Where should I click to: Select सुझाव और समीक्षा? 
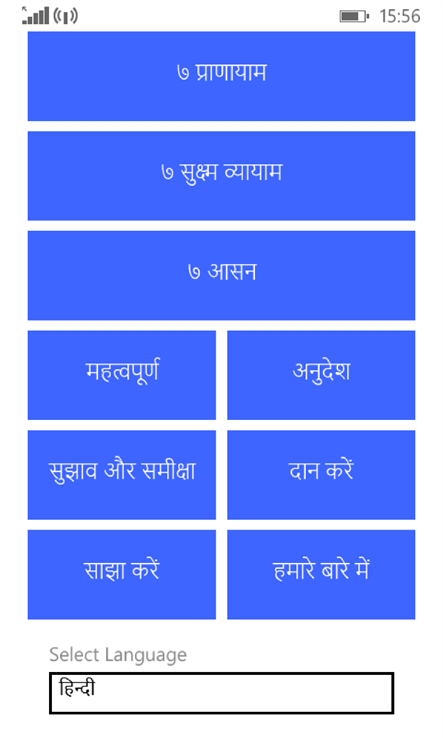[122, 475]
